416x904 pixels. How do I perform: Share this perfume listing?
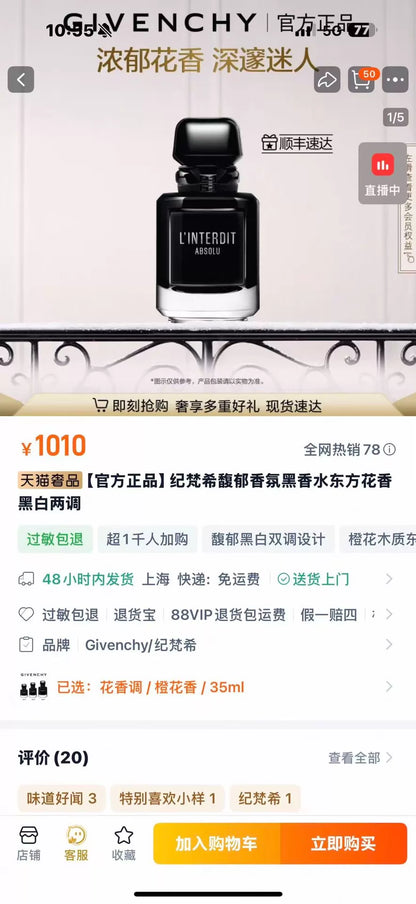(x=327, y=80)
